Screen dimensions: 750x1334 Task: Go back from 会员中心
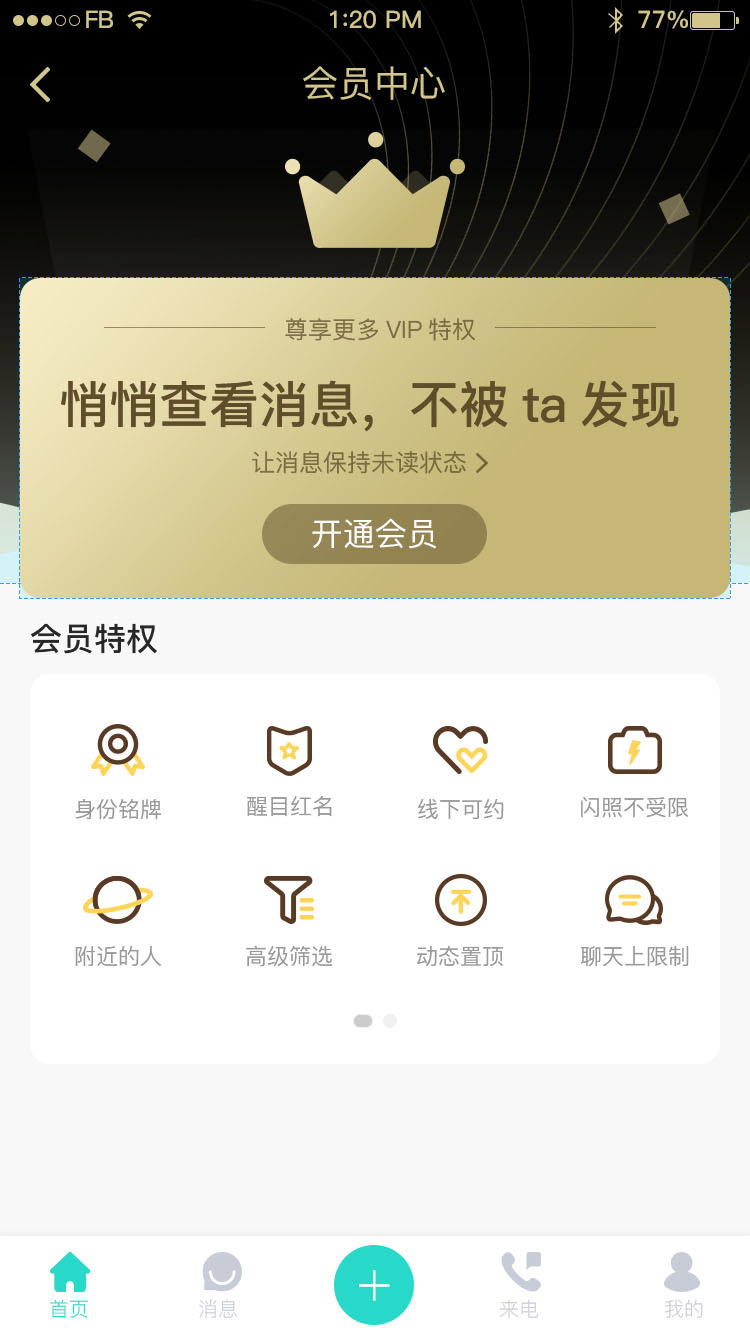tap(40, 85)
